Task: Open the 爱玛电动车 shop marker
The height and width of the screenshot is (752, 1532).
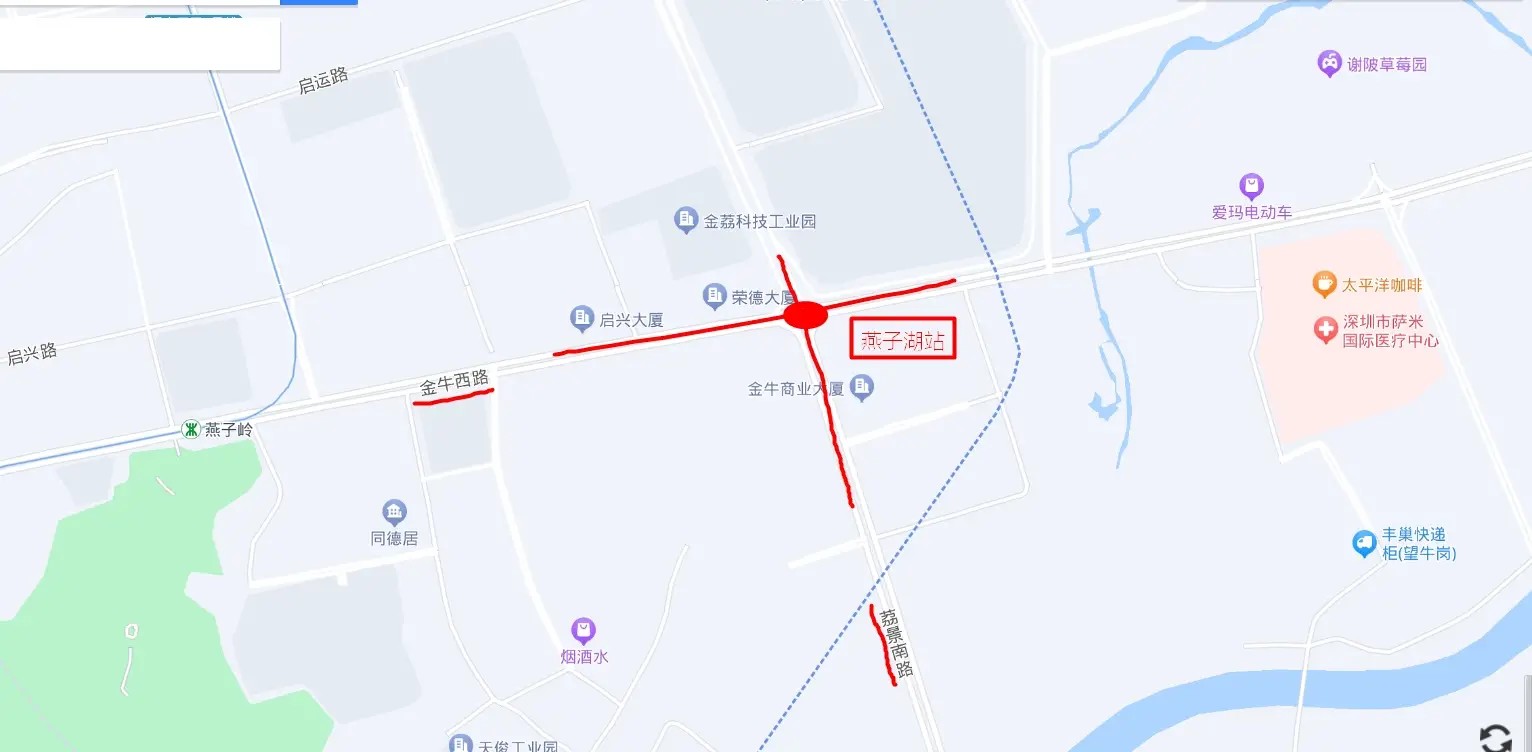Action: tap(1251, 187)
